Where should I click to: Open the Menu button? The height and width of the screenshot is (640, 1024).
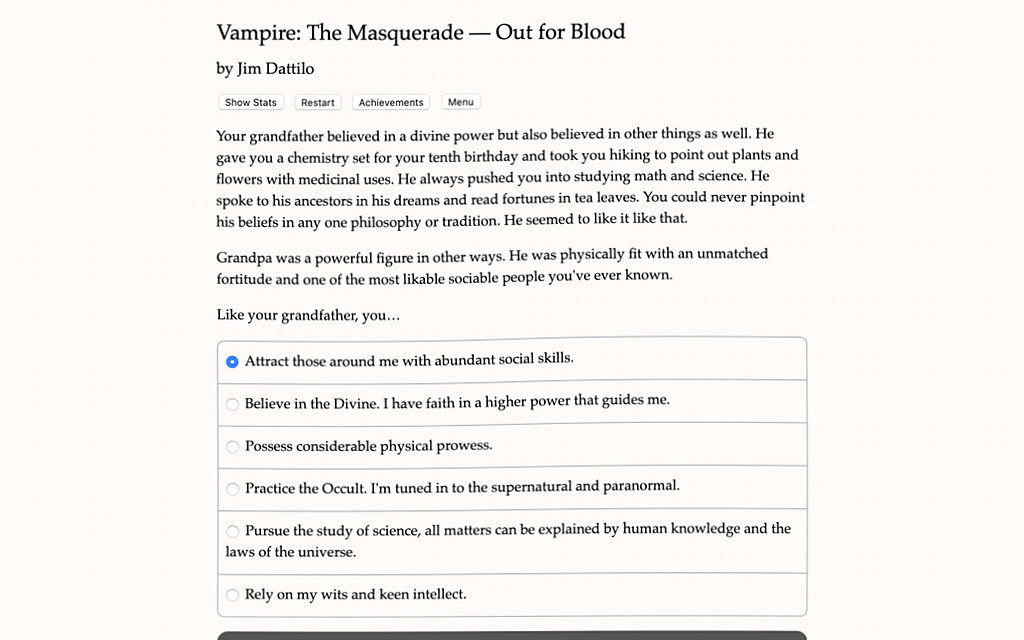point(460,102)
